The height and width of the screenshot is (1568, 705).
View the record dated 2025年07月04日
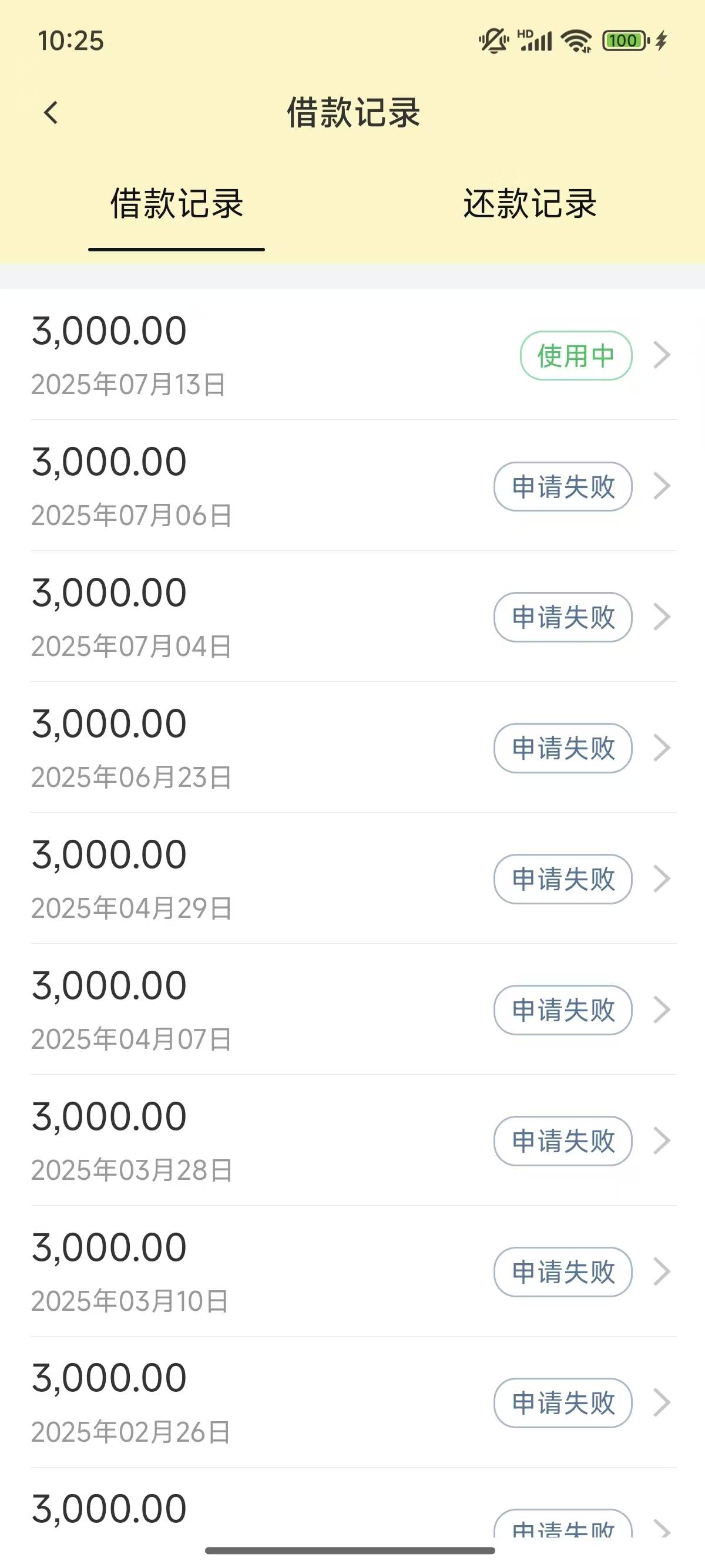(x=352, y=617)
